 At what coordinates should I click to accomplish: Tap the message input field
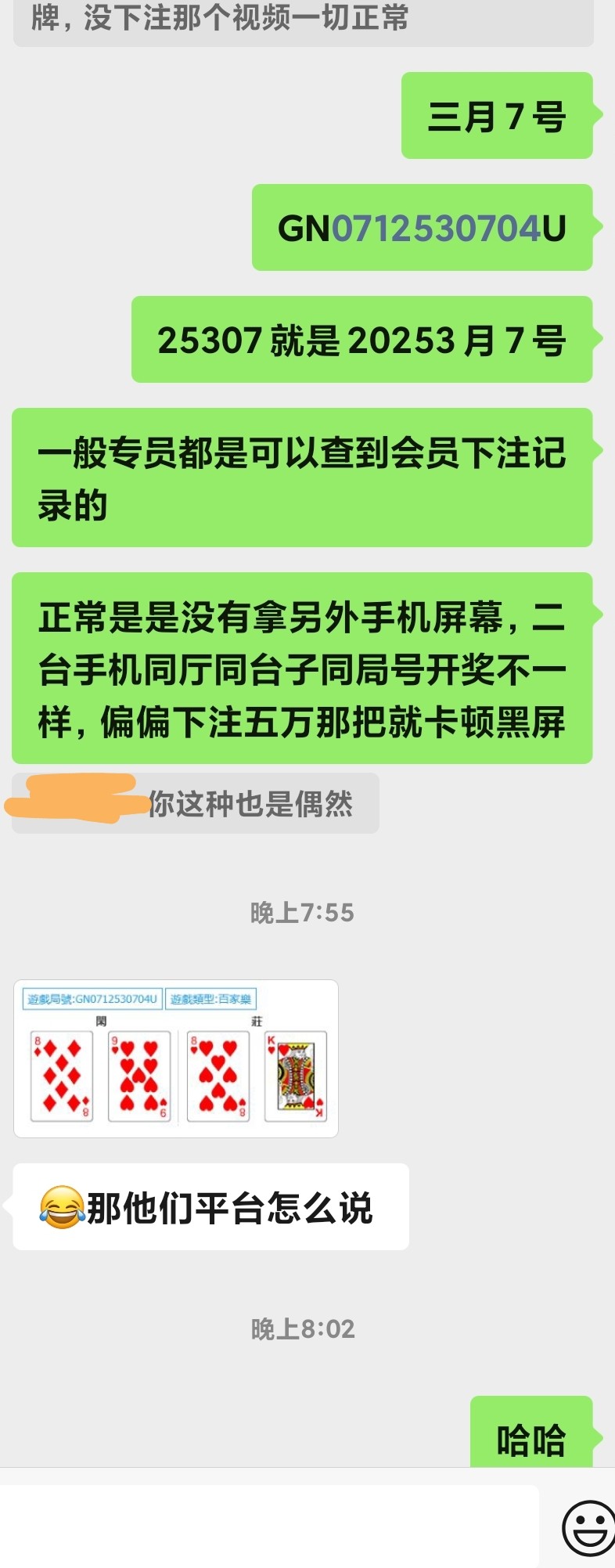click(x=270, y=1527)
